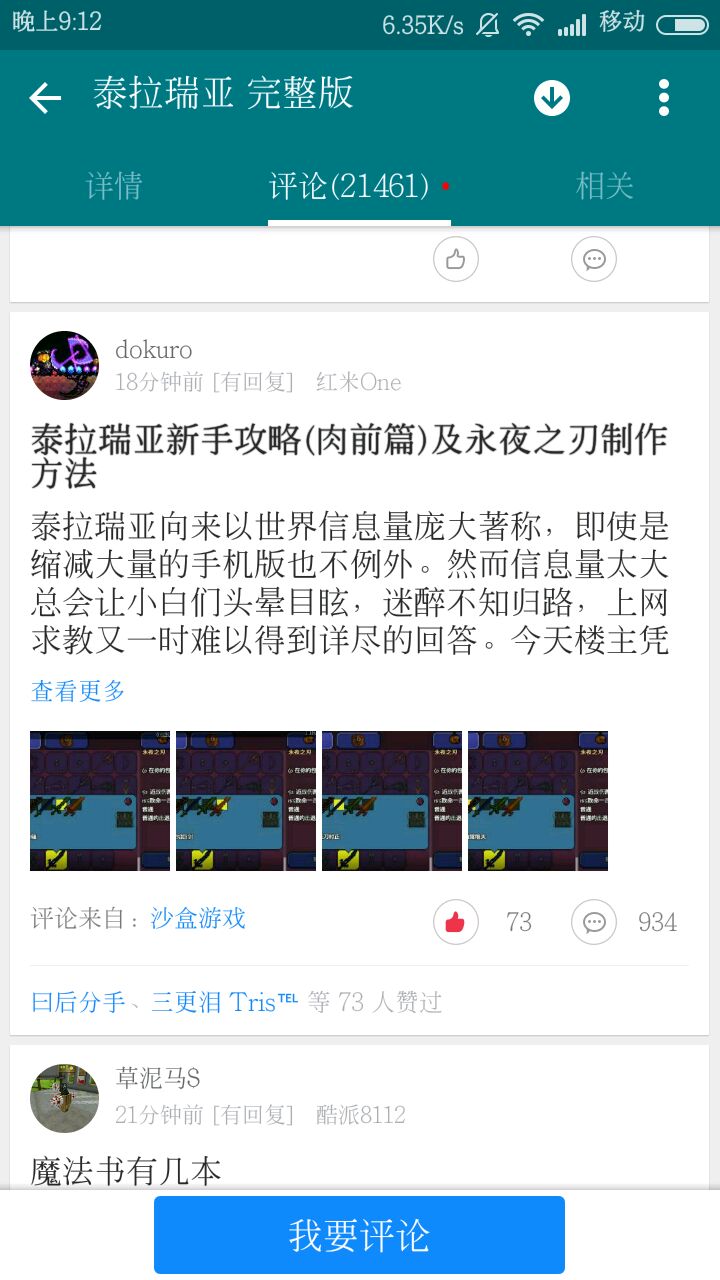Open the reply icon above dokuro's post
The height and width of the screenshot is (1280, 720).
tap(594, 260)
